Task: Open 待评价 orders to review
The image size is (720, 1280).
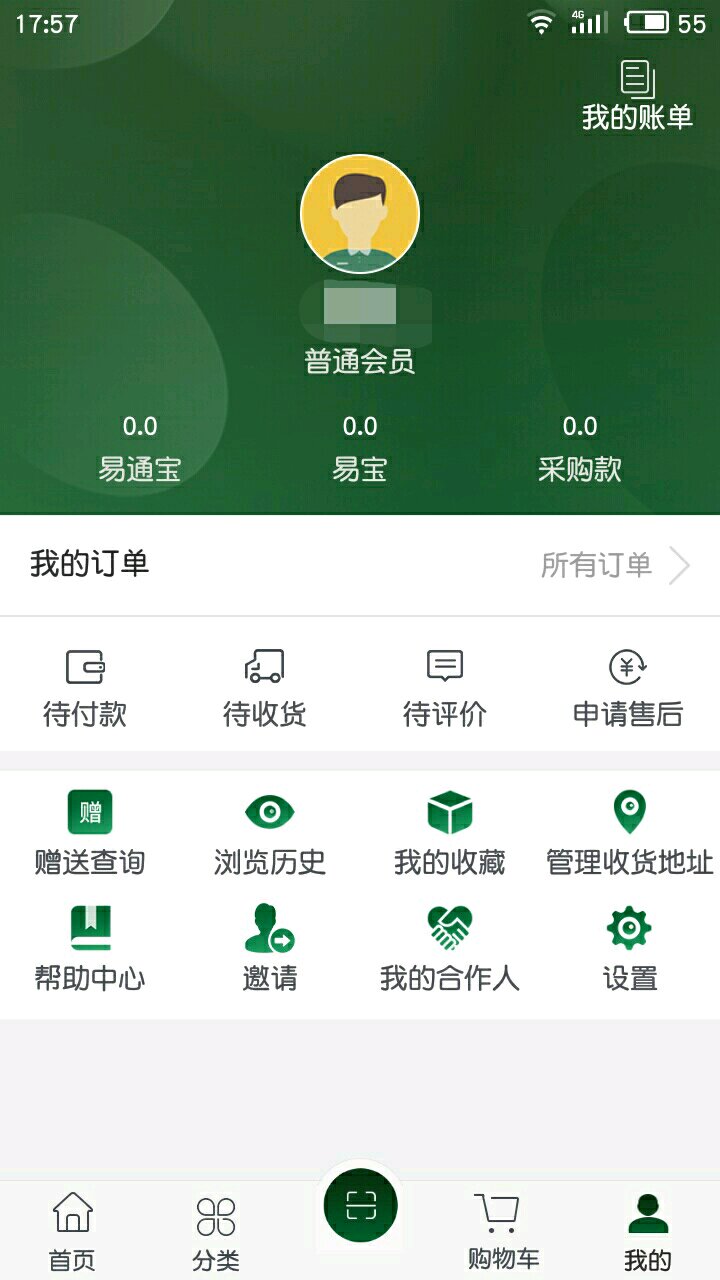Action: point(444,687)
